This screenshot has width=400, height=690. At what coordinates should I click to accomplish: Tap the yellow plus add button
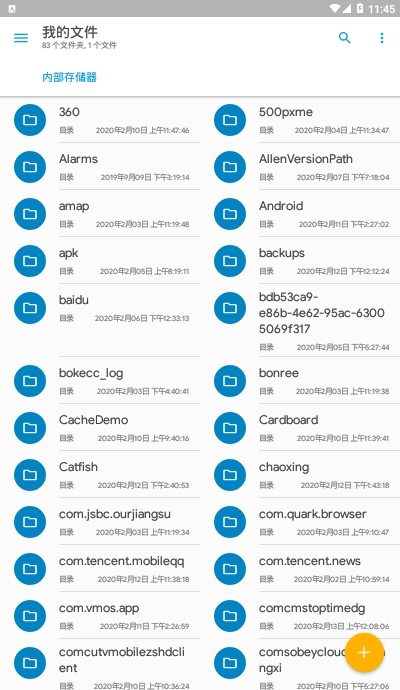pos(364,652)
